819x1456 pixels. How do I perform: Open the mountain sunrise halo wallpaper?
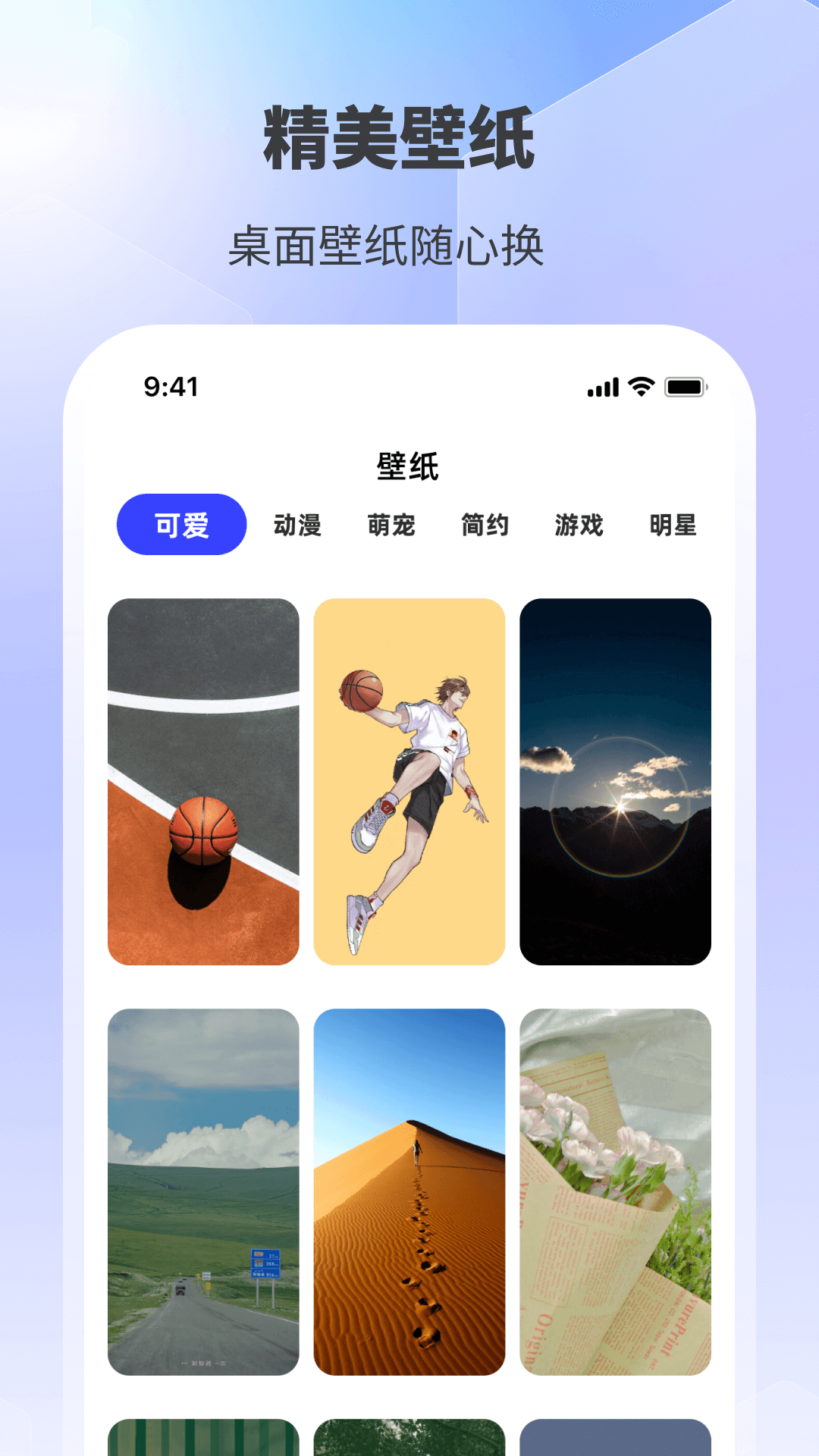pos(615,780)
